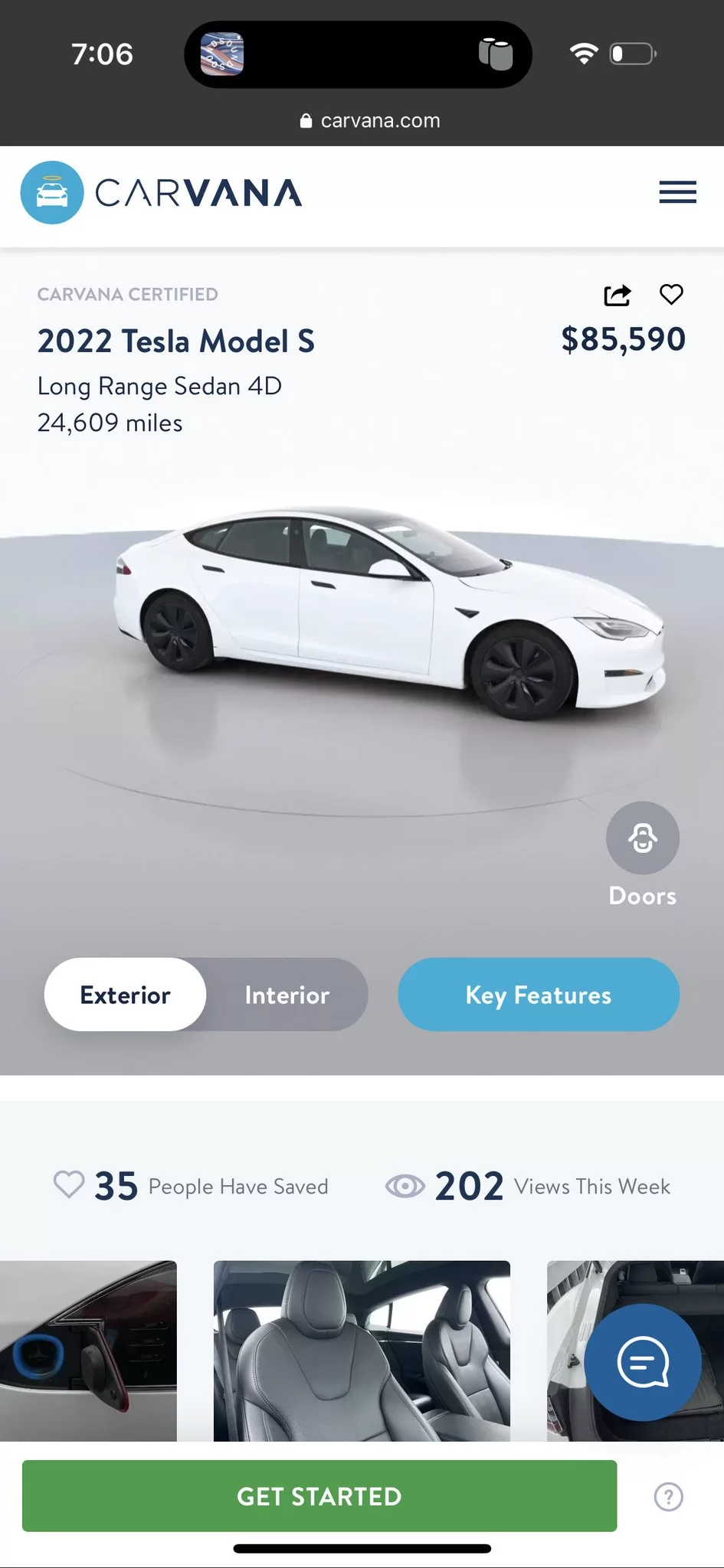This screenshot has width=724, height=1568.
Task: Open the hamburger menu
Action: [677, 192]
